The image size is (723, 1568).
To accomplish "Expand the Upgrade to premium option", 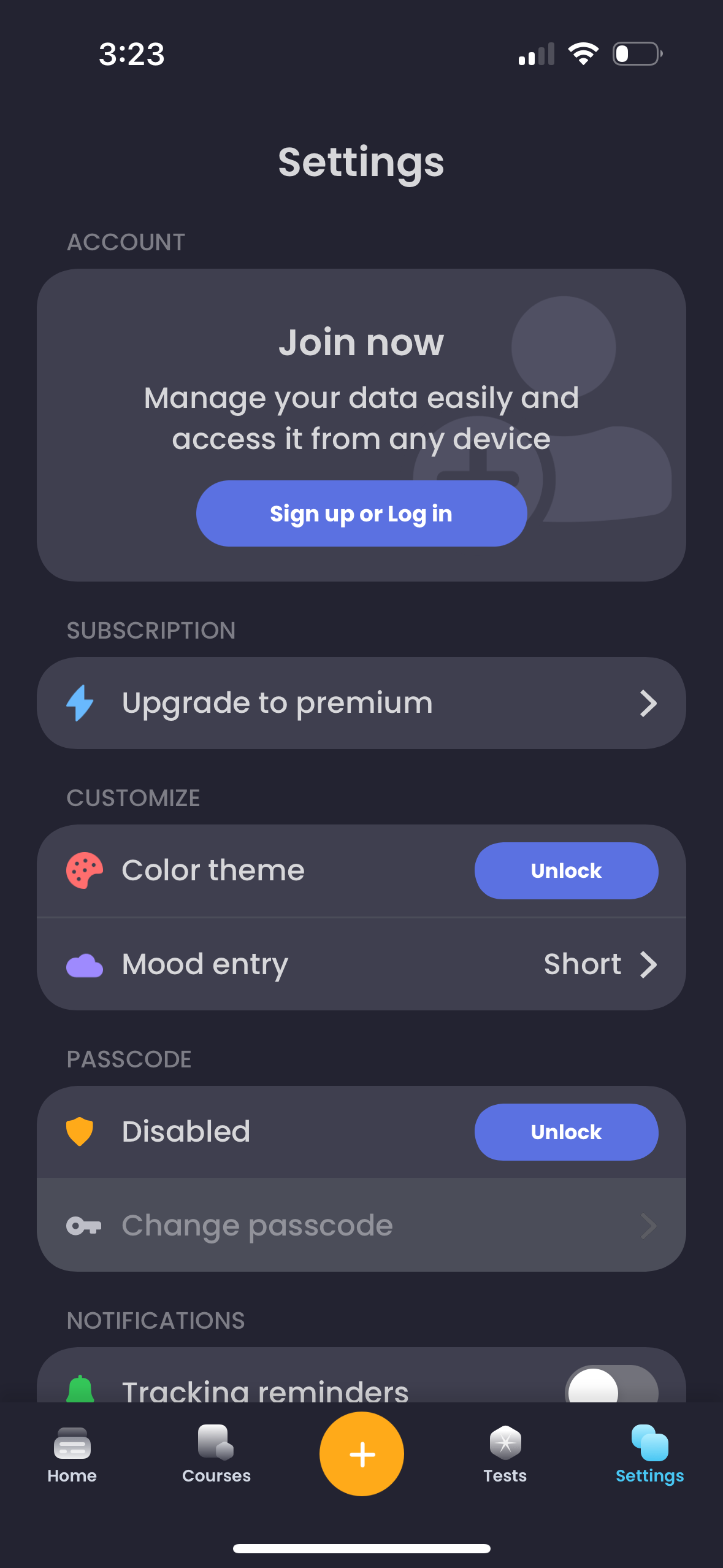I will click(x=361, y=703).
